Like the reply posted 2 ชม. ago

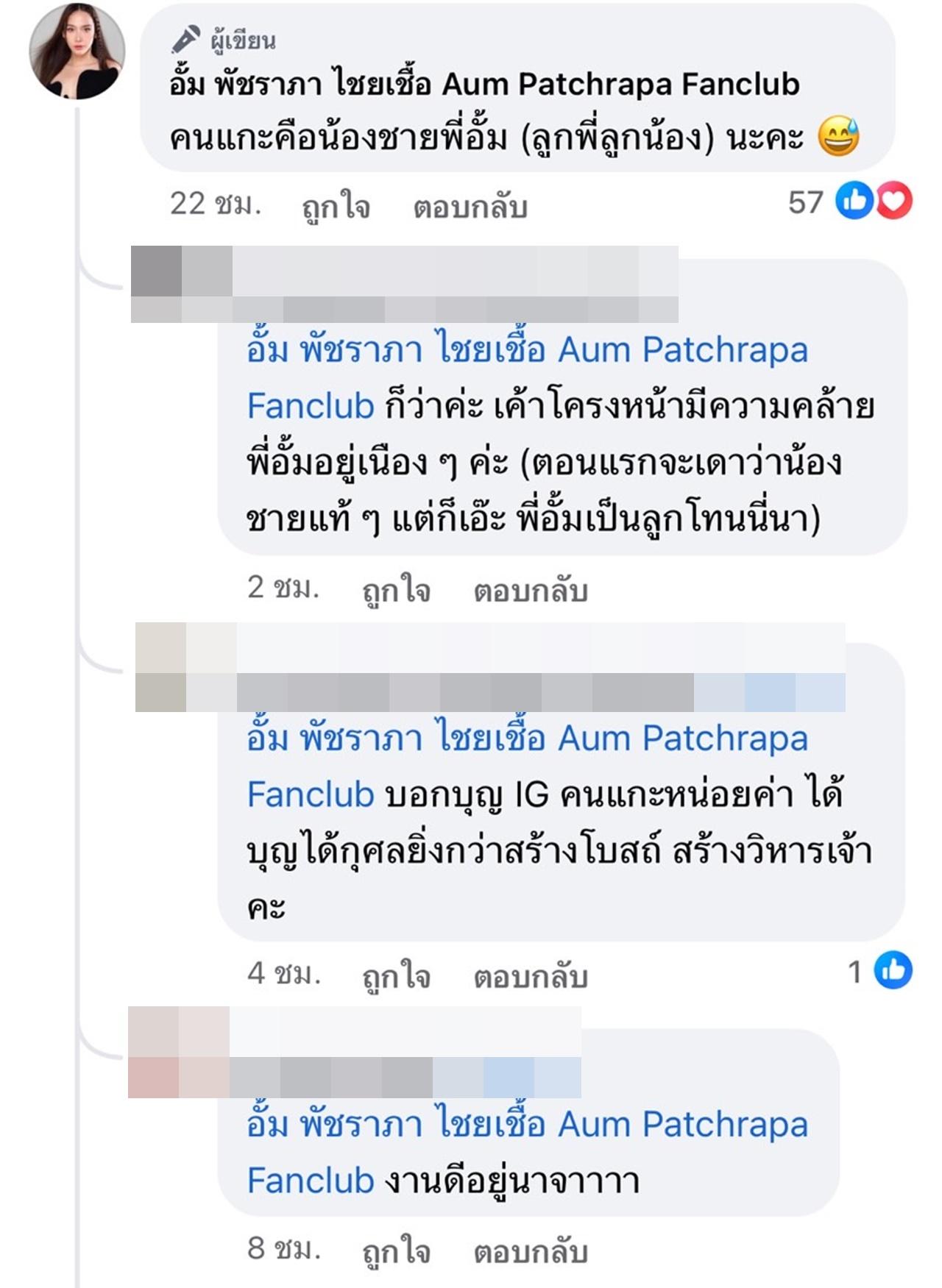(396, 591)
